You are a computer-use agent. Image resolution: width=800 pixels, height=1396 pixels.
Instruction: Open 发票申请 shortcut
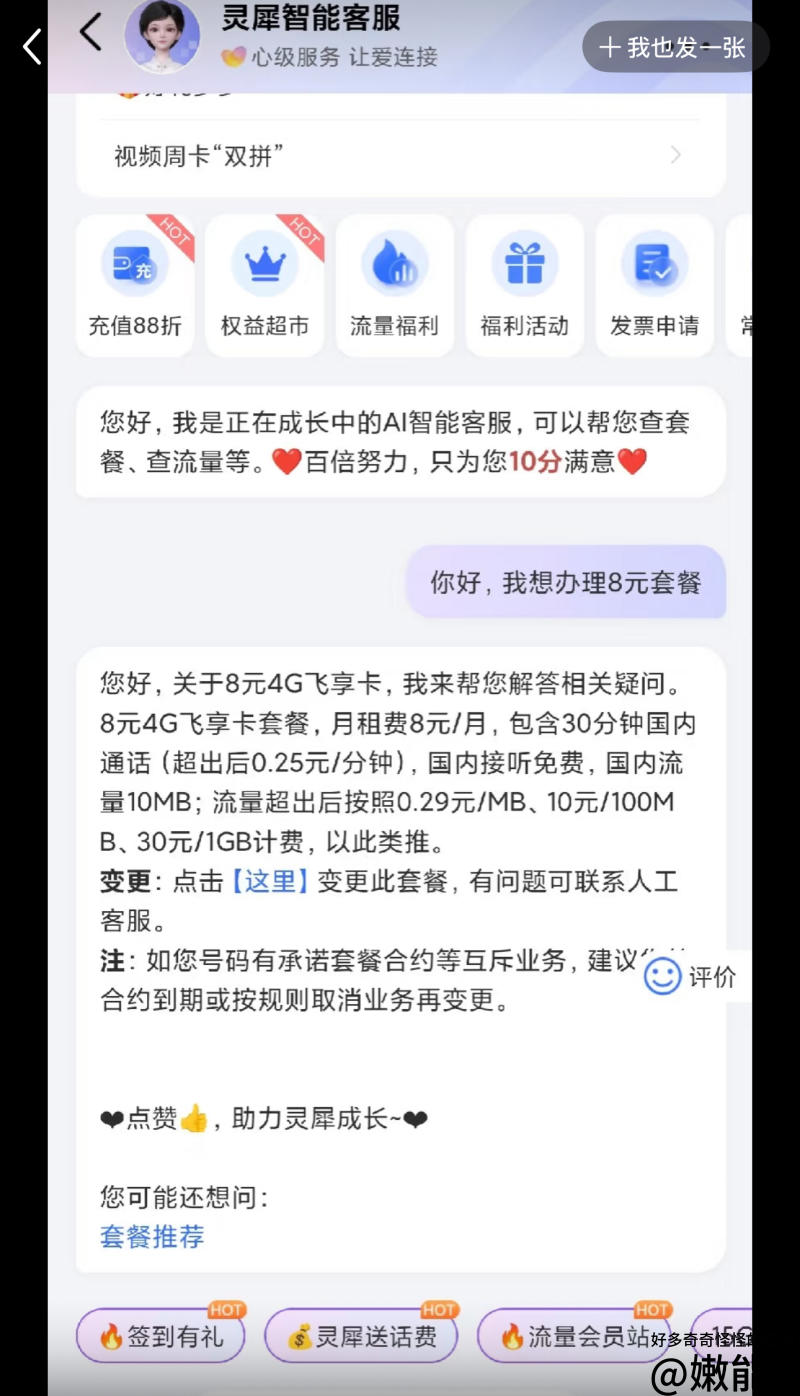(654, 285)
